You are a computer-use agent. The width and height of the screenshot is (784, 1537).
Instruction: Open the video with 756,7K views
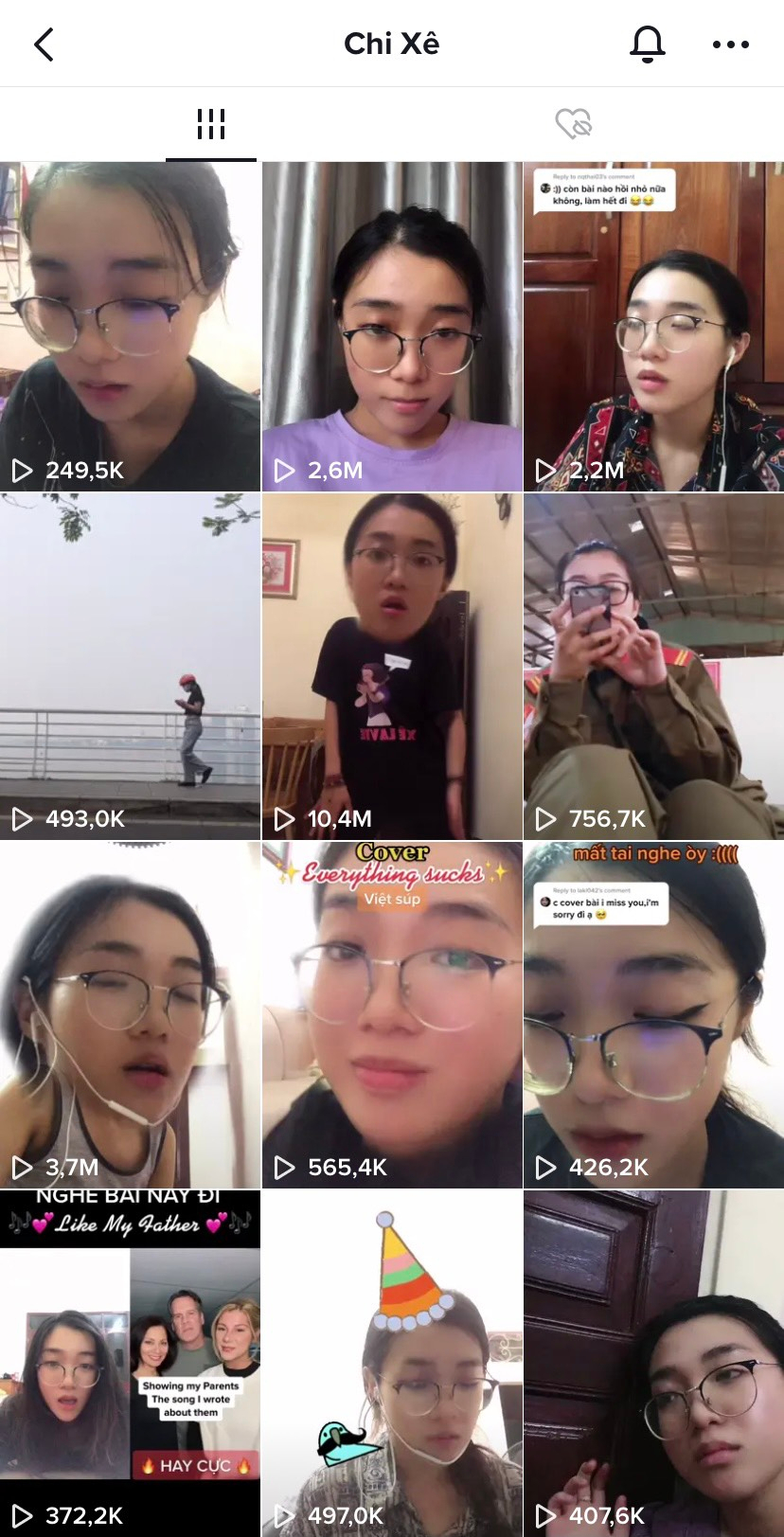point(653,666)
